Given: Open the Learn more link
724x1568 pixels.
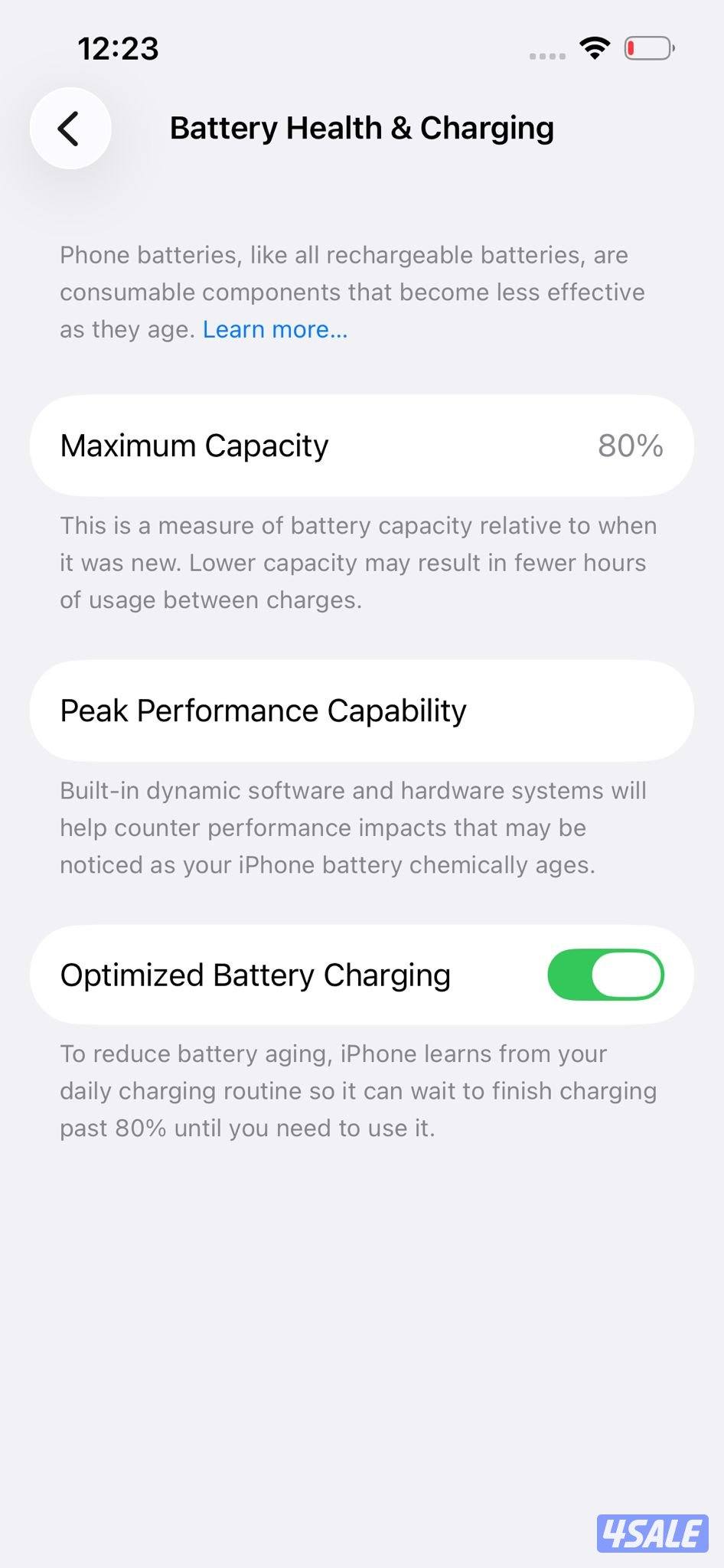Looking at the screenshot, I should pyautogui.click(x=274, y=329).
